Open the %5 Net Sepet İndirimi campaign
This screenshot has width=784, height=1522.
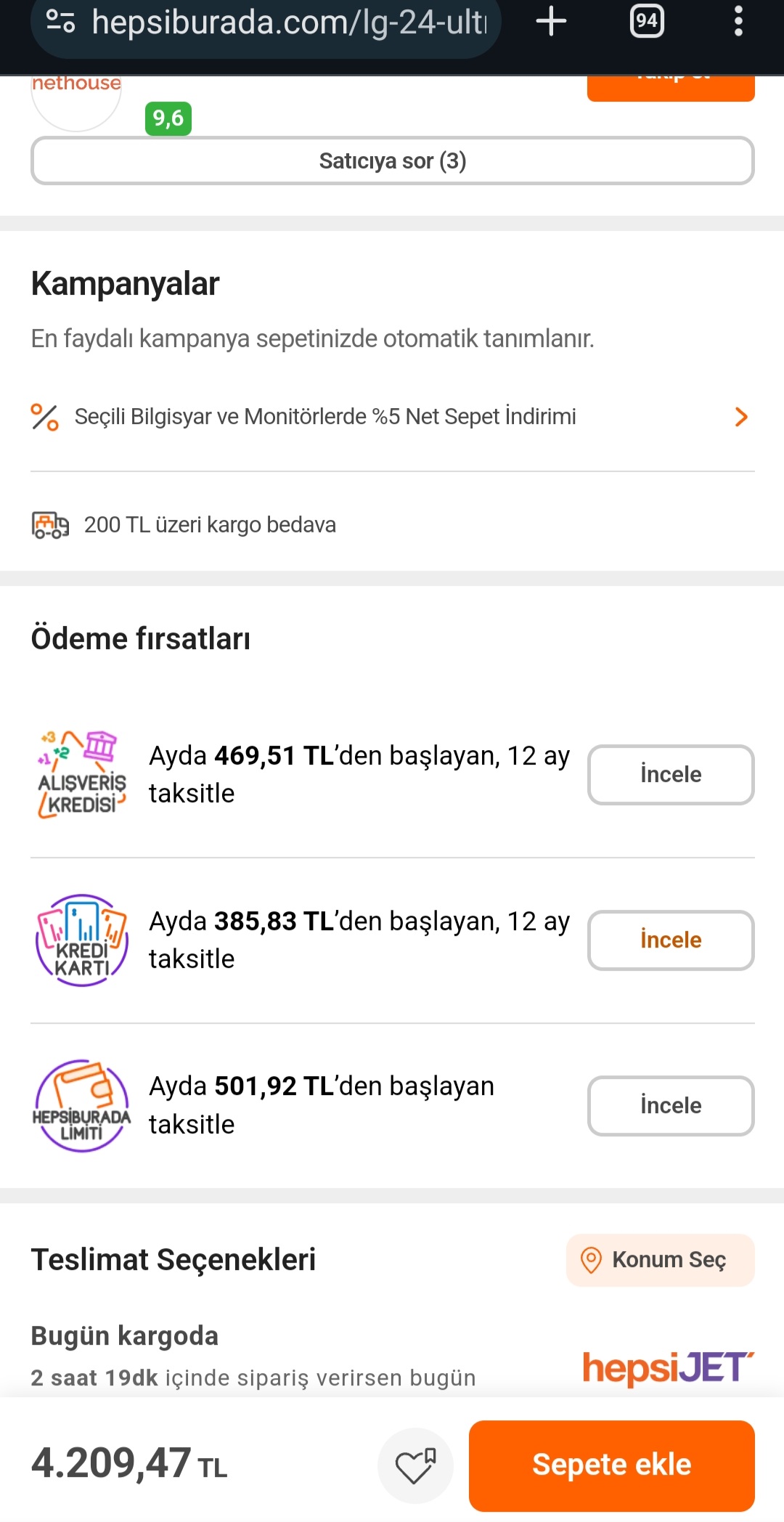click(x=392, y=417)
